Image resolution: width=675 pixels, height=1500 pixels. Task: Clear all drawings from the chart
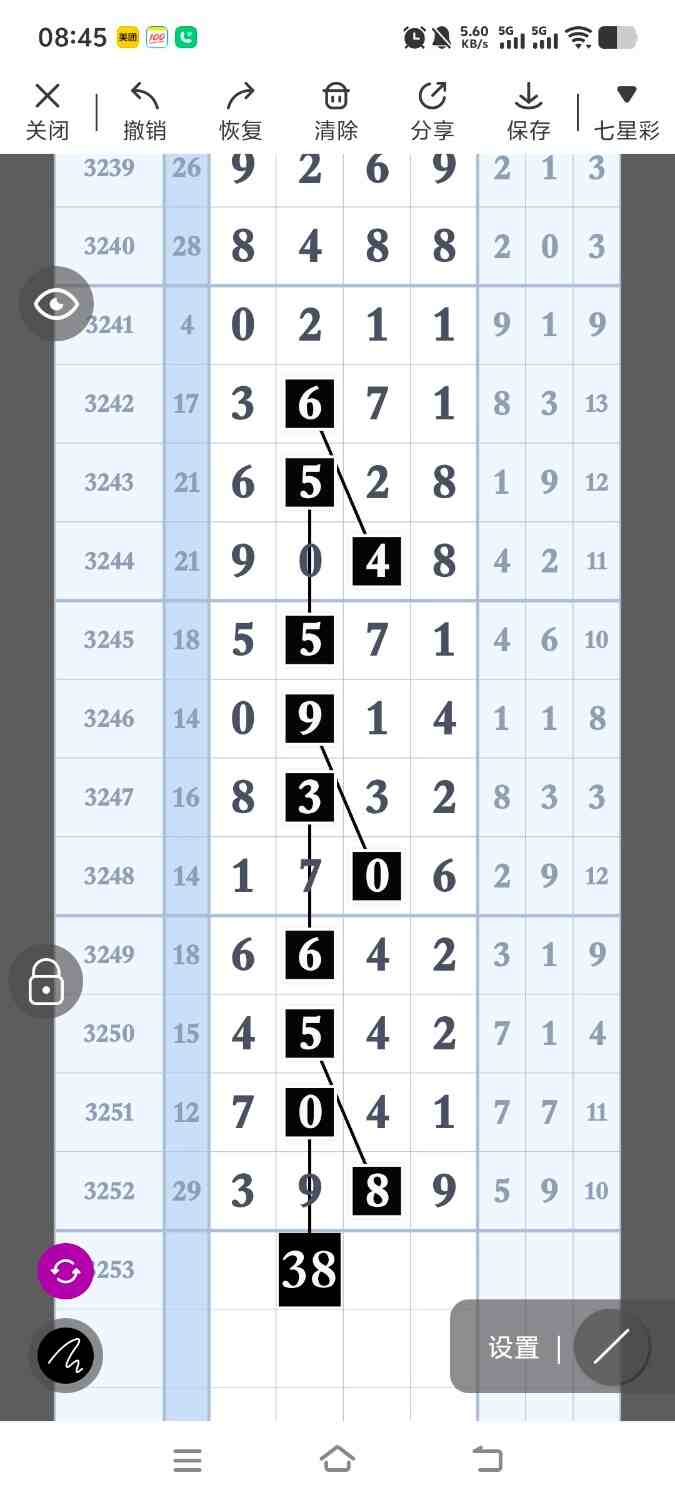click(336, 110)
